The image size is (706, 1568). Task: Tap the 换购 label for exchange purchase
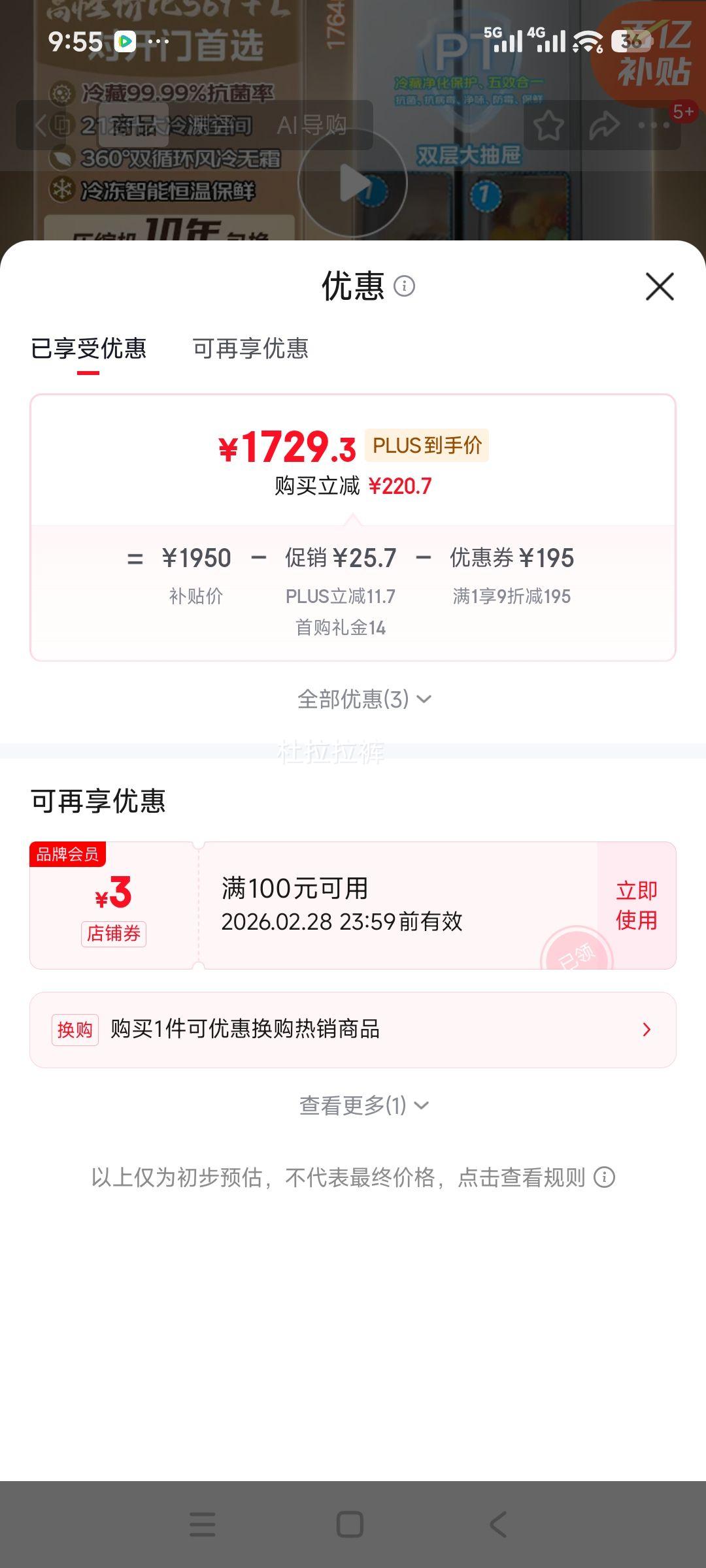pyautogui.click(x=75, y=1030)
